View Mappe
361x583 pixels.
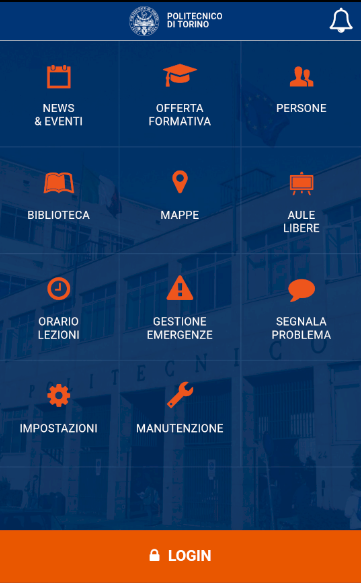(180, 200)
